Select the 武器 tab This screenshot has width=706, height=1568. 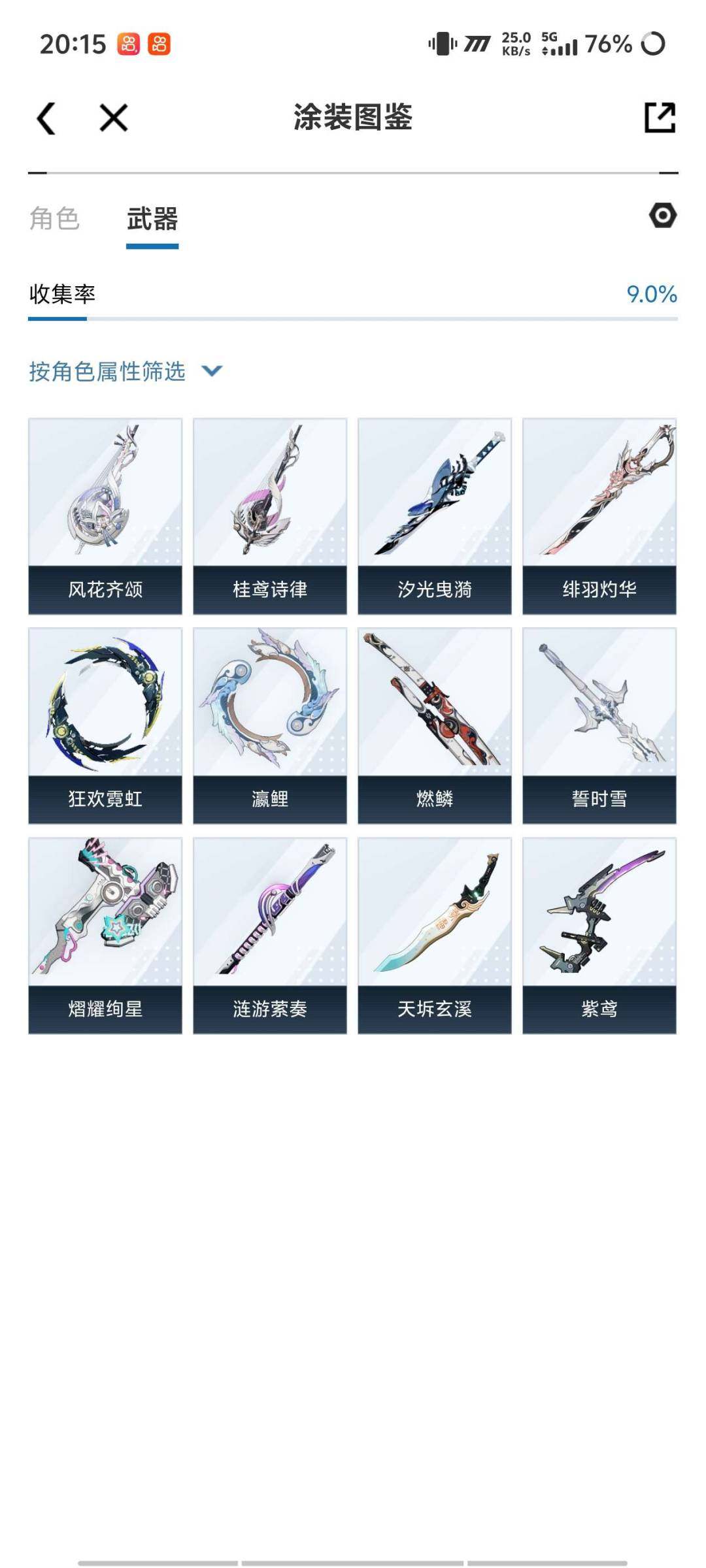[x=152, y=219]
